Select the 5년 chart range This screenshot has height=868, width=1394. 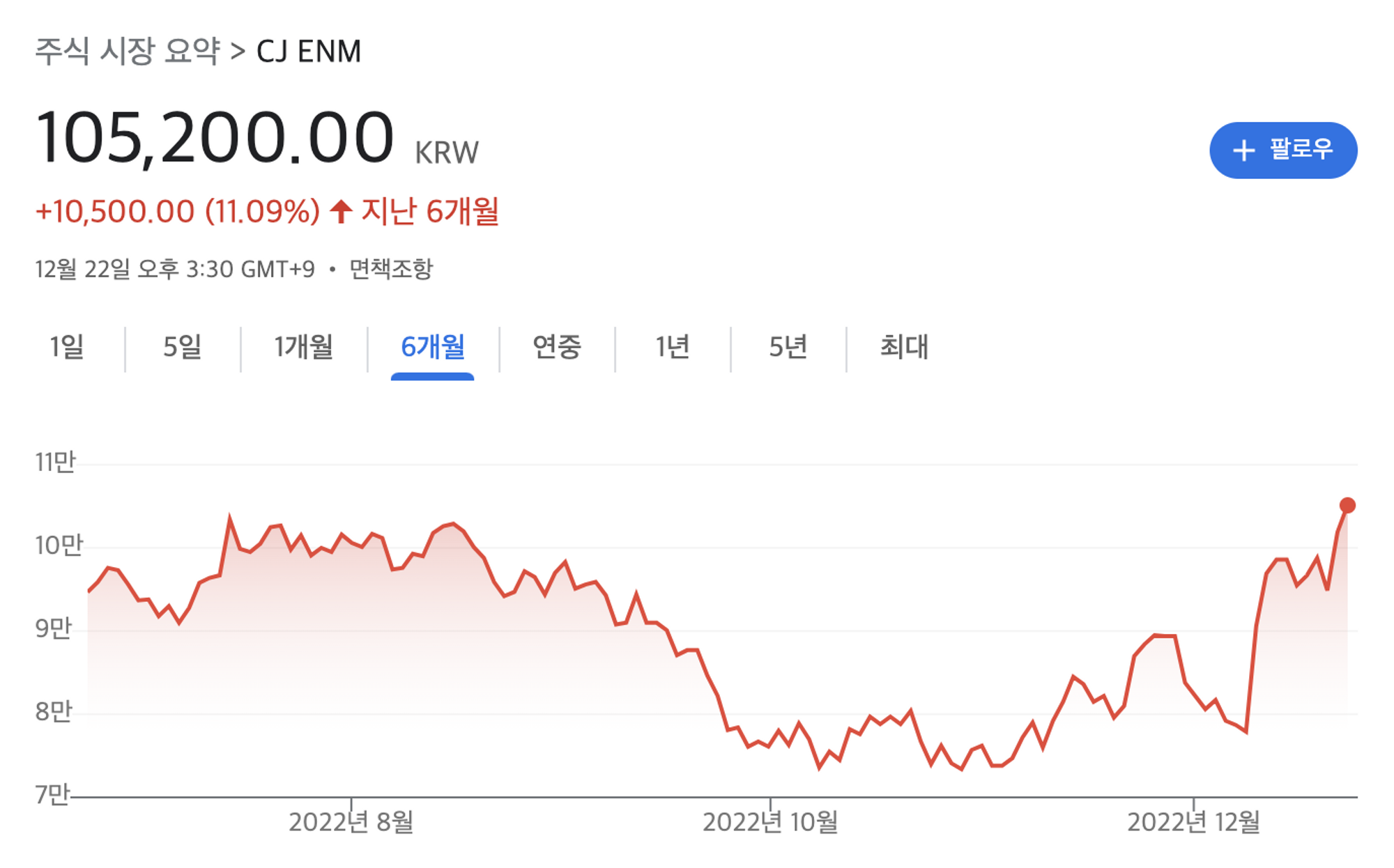[x=788, y=347]
